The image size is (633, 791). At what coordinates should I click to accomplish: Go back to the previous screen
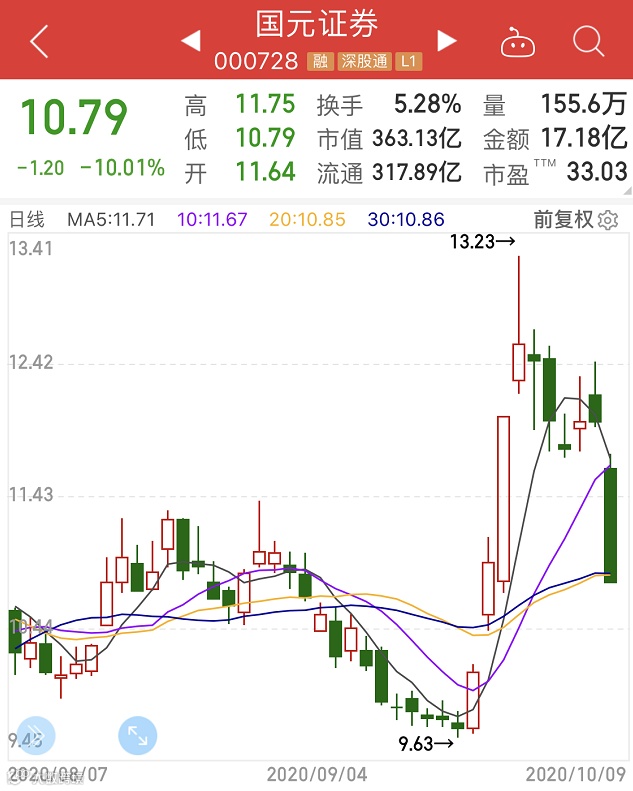pos(38,42)
